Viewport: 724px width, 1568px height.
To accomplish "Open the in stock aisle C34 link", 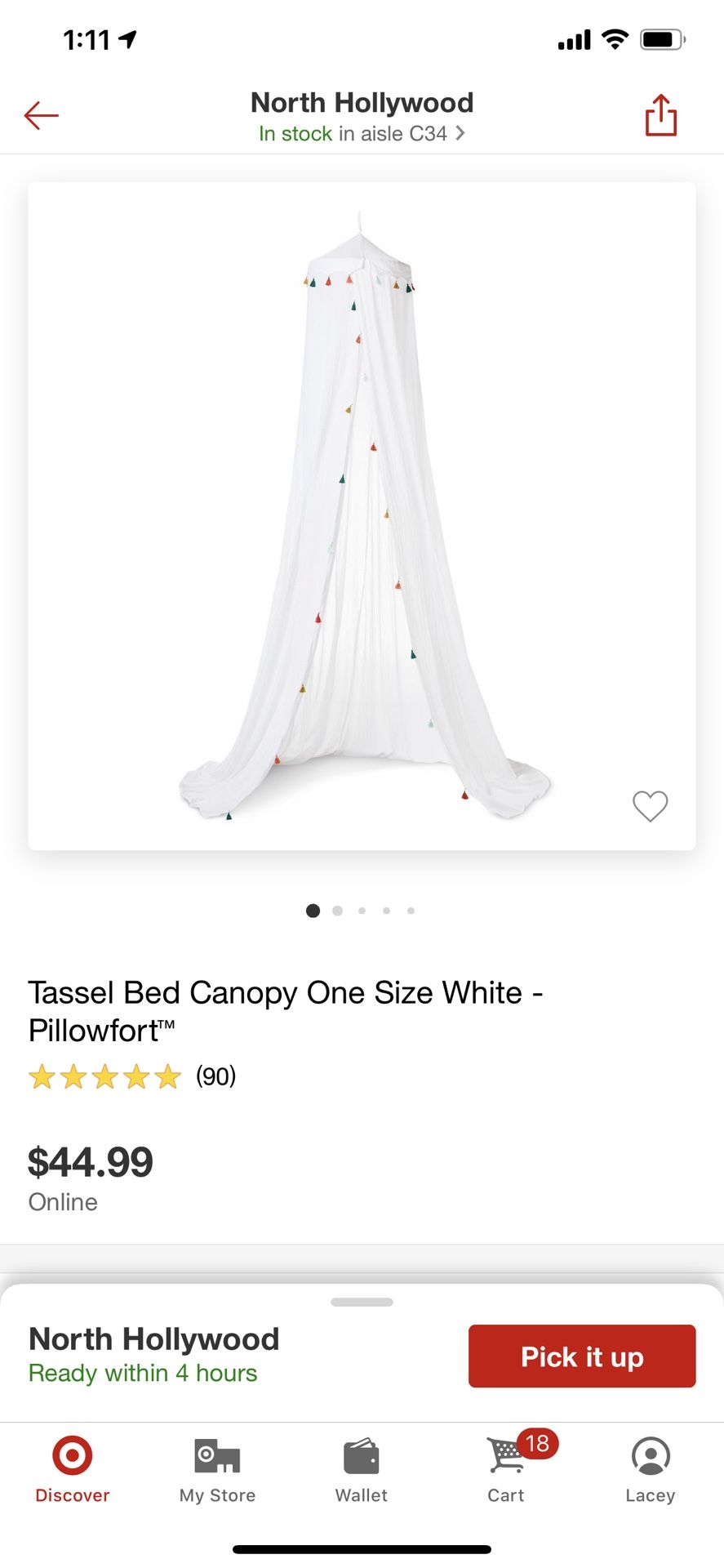I will click(362, 133).
